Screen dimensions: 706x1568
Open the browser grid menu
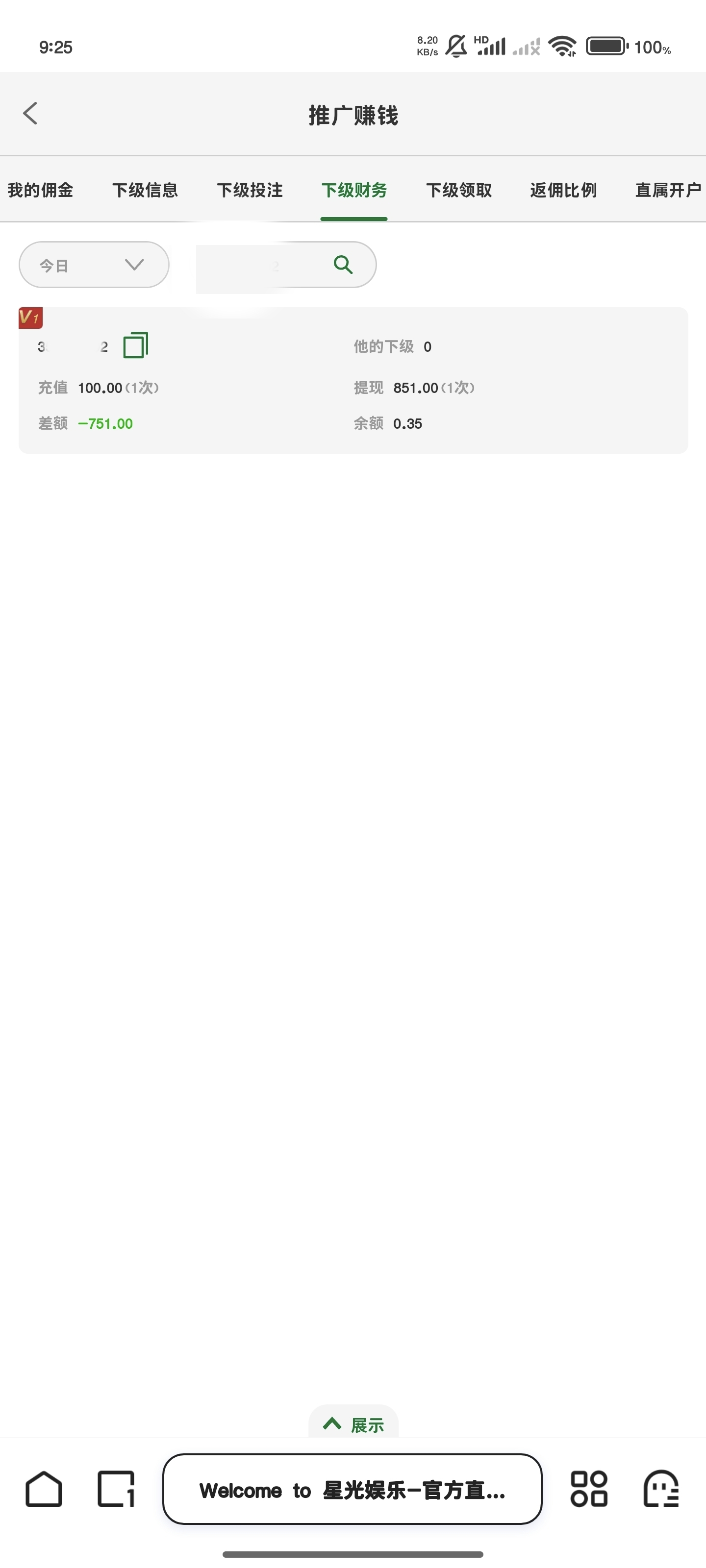[x=588, y=1489]
